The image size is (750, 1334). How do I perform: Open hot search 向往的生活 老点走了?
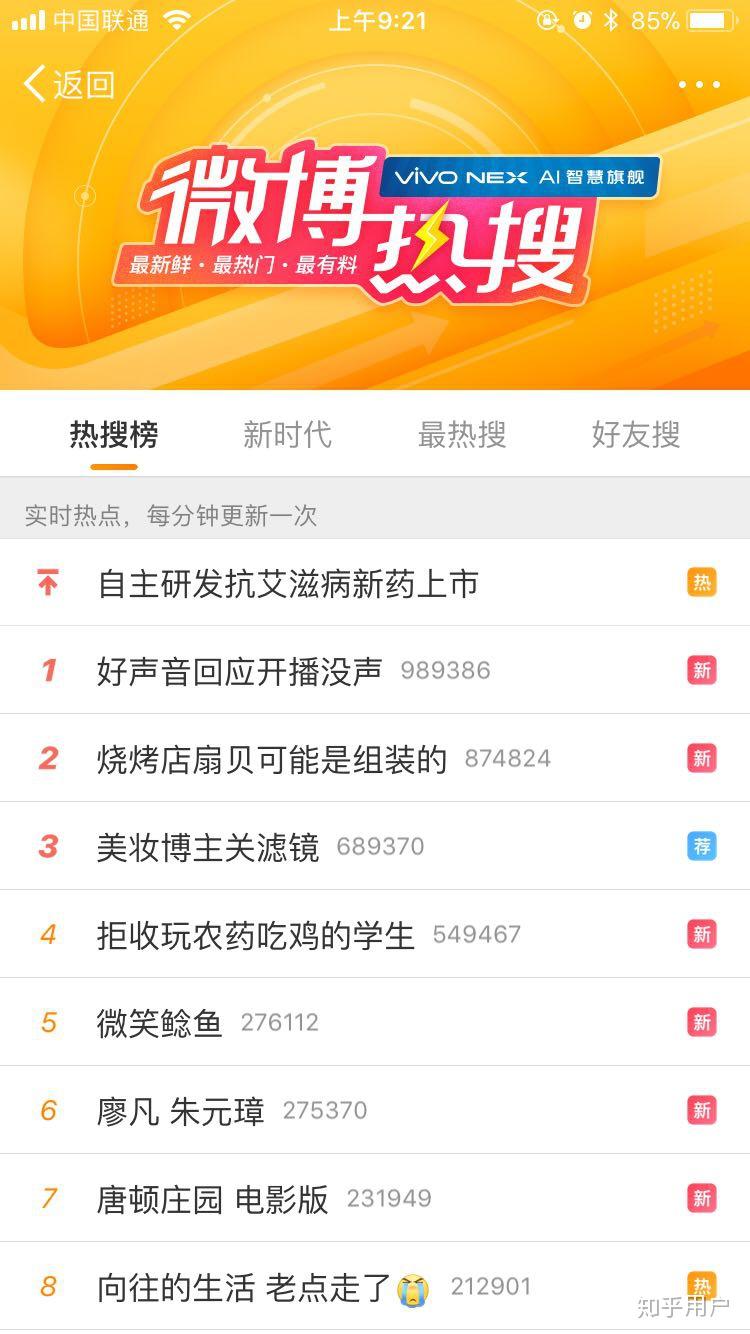click(243, 1287)
